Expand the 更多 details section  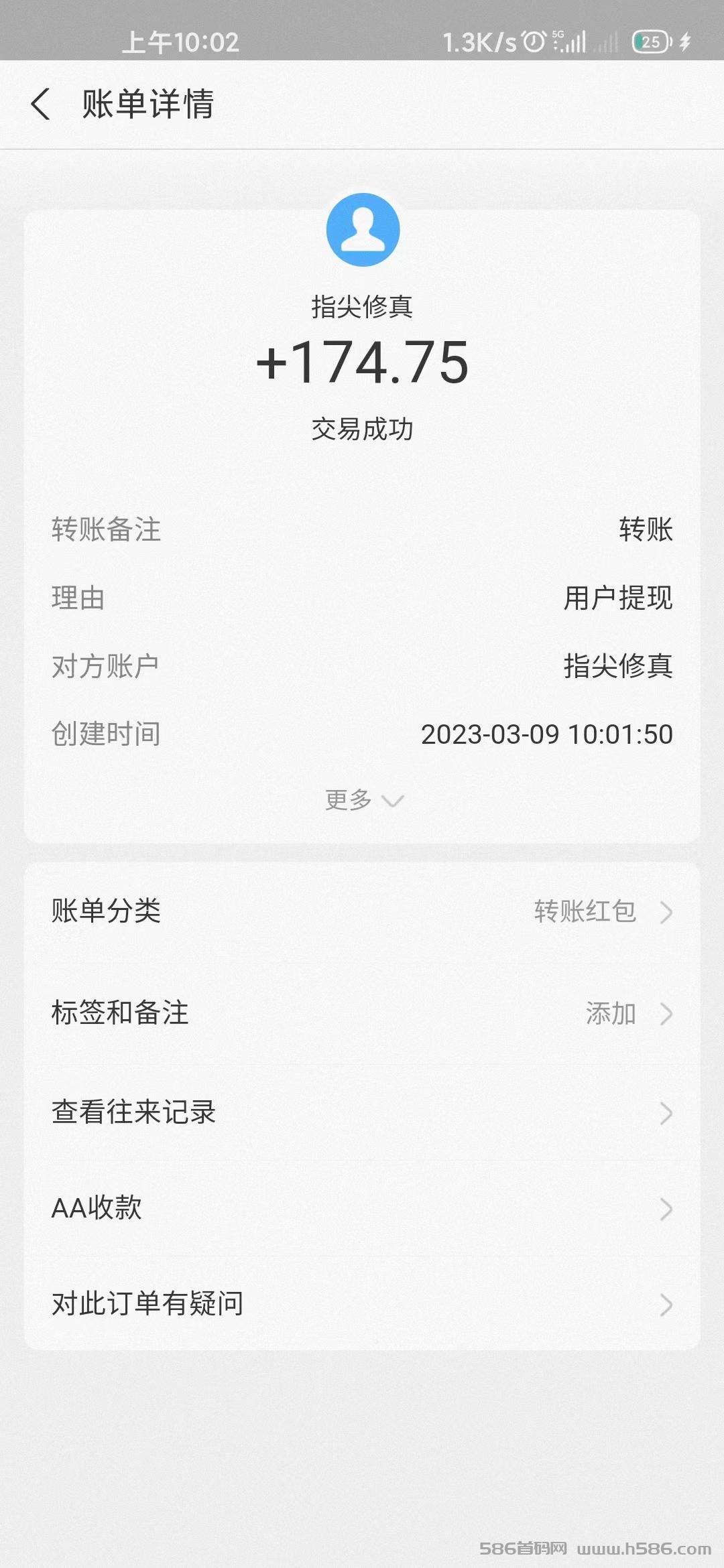pos(364,800)
